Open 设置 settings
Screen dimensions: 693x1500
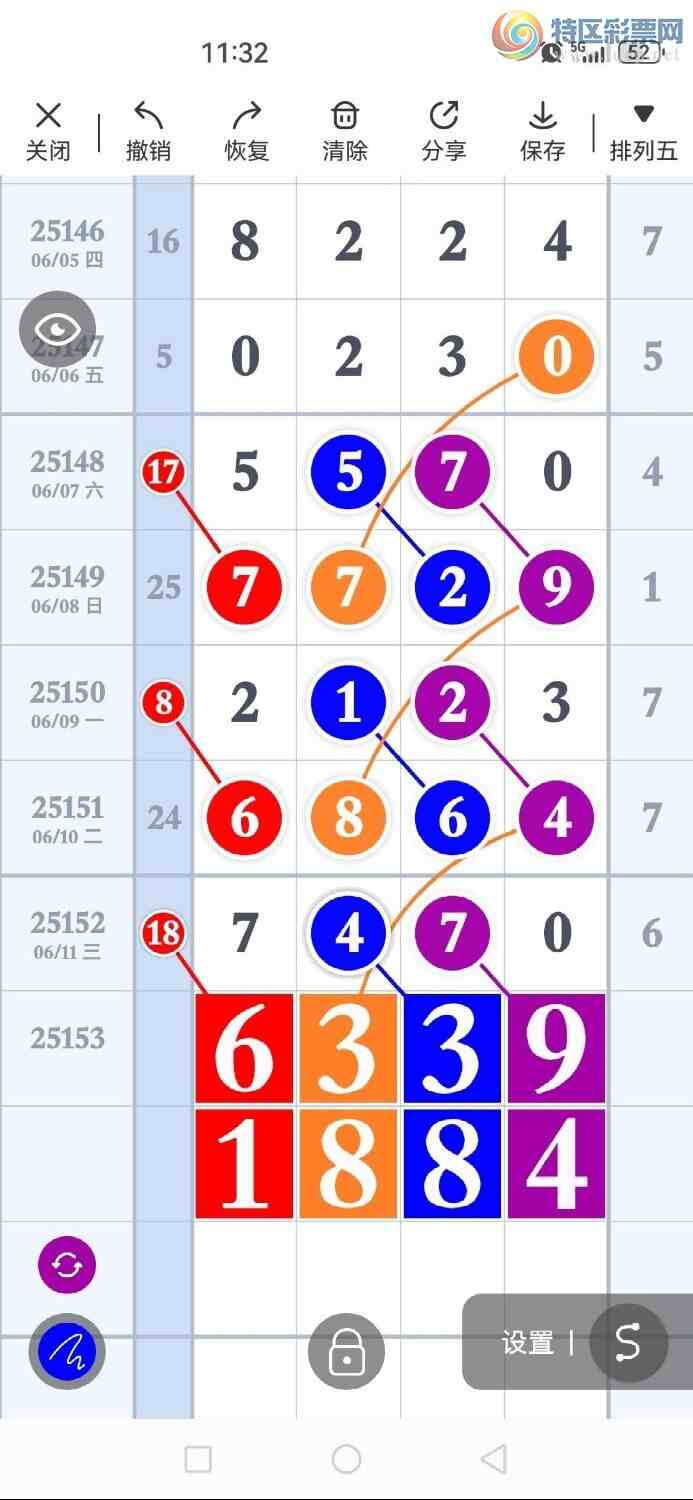(528, 1342)
